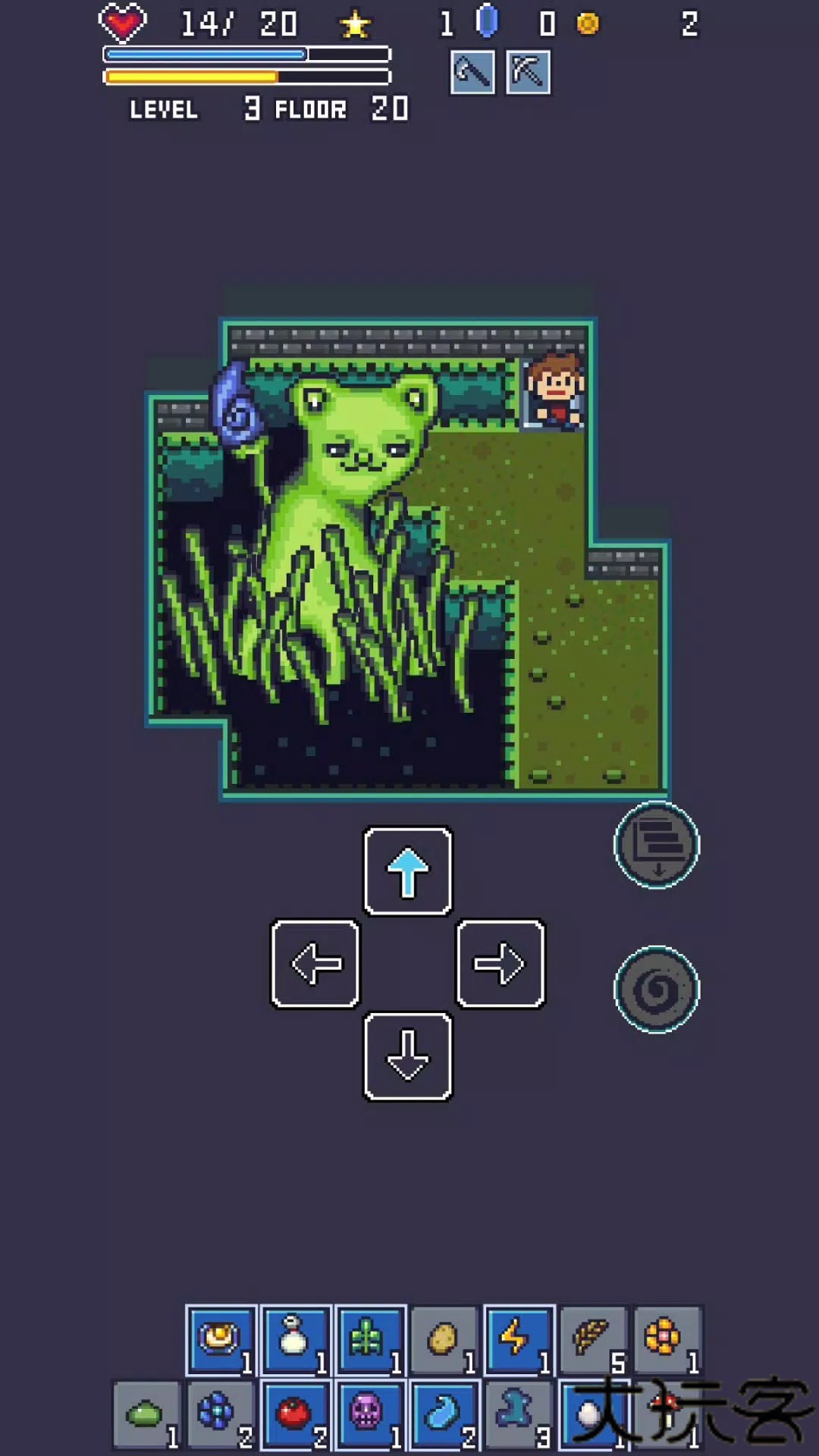The height and width of the screenshot is (1456, 819).
Task: Move the character down with the arrow
Action: point(408,1056)
